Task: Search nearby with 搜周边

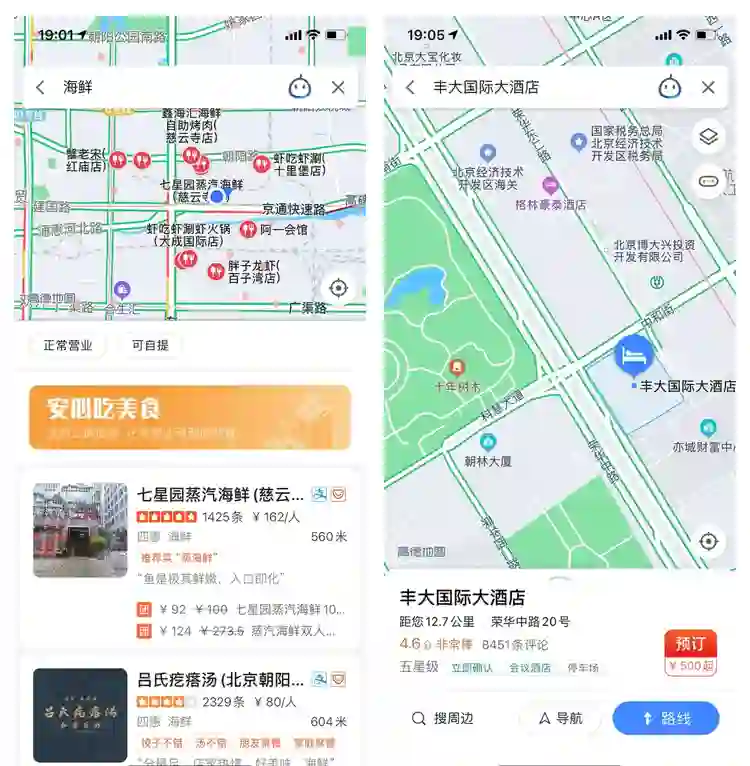Action: 441,718
